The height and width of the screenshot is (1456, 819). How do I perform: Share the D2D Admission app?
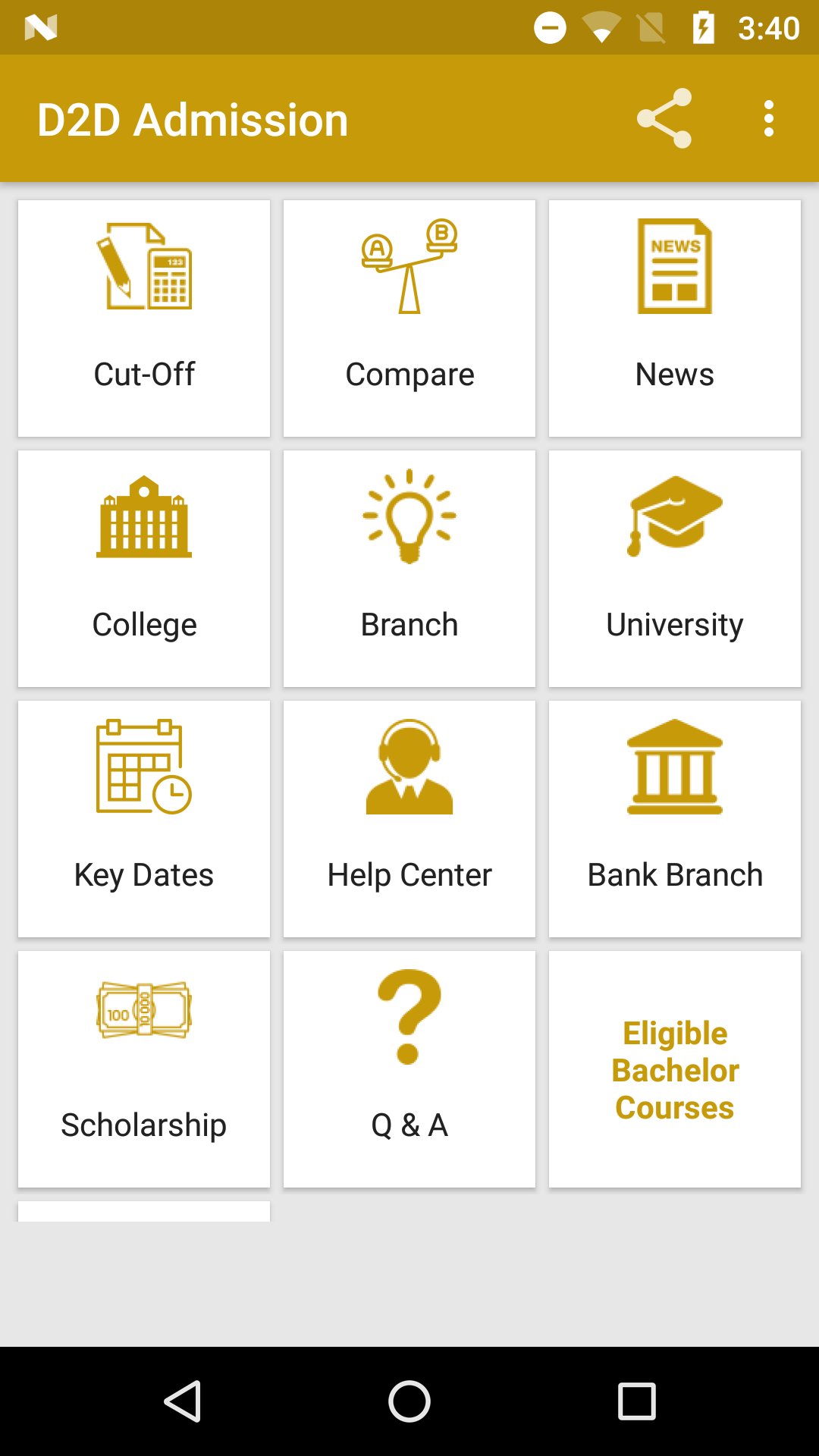pyautogui.click(x=664, y=119)
